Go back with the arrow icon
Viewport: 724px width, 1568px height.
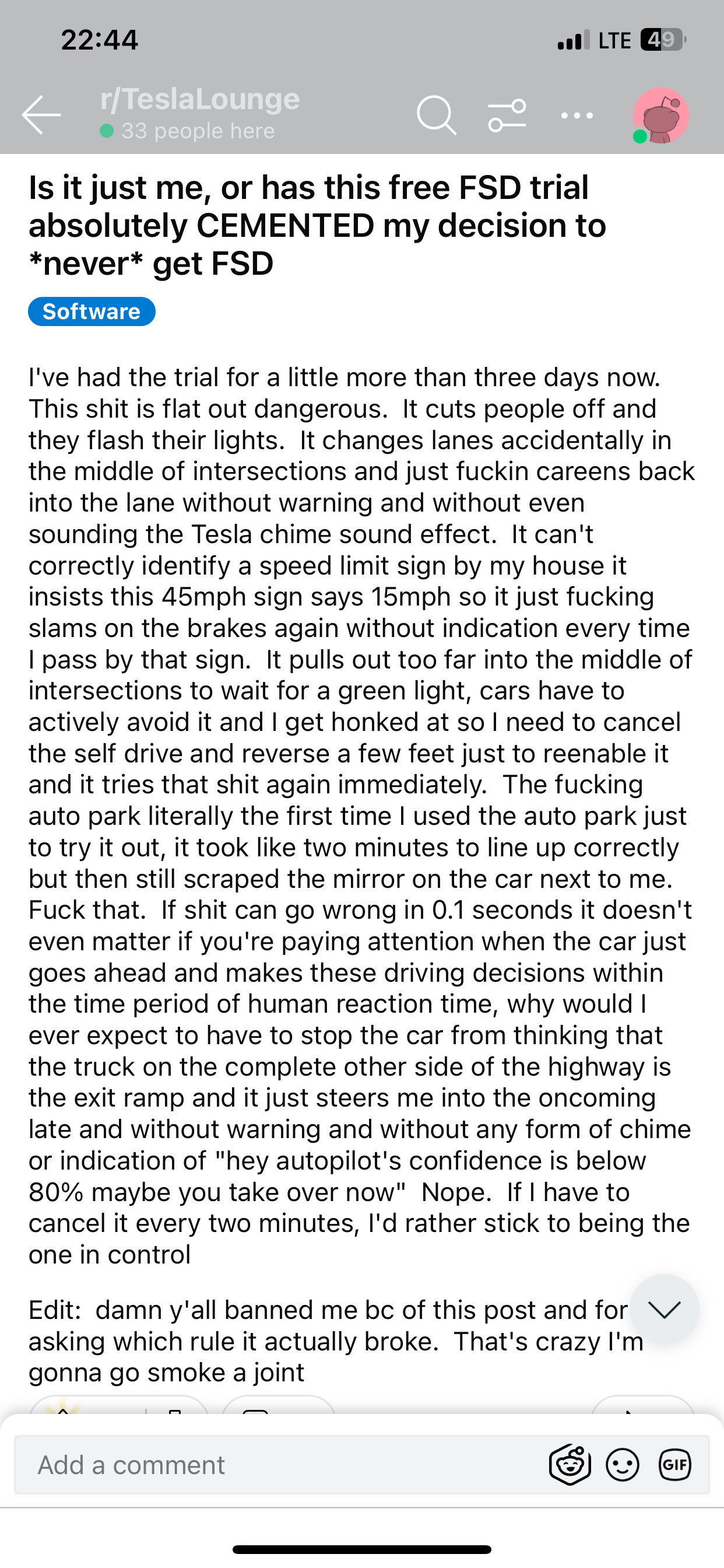pyautogui.click(x=41, y=114)
